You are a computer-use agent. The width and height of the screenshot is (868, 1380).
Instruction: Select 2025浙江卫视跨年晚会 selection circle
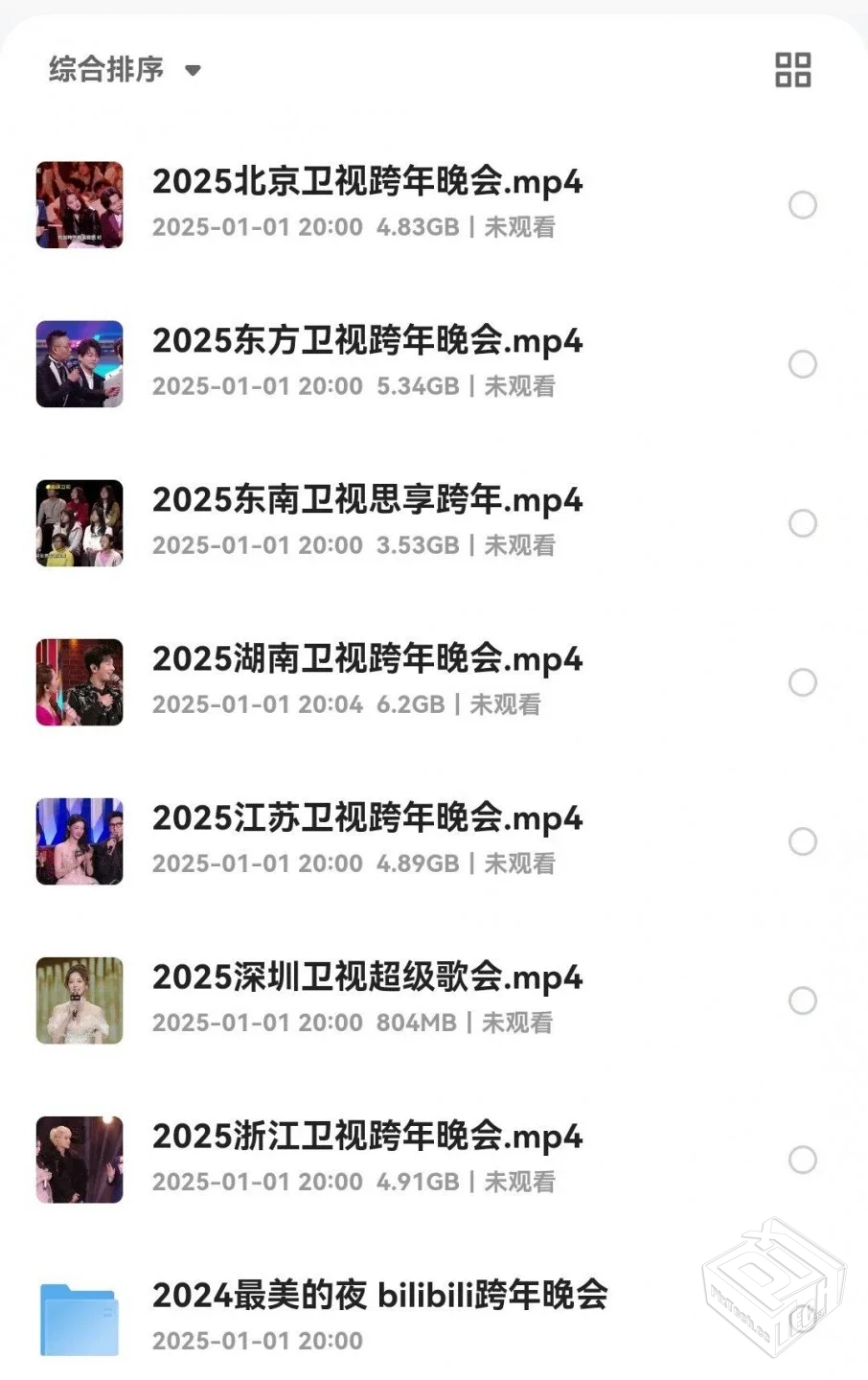point(801,1161)
